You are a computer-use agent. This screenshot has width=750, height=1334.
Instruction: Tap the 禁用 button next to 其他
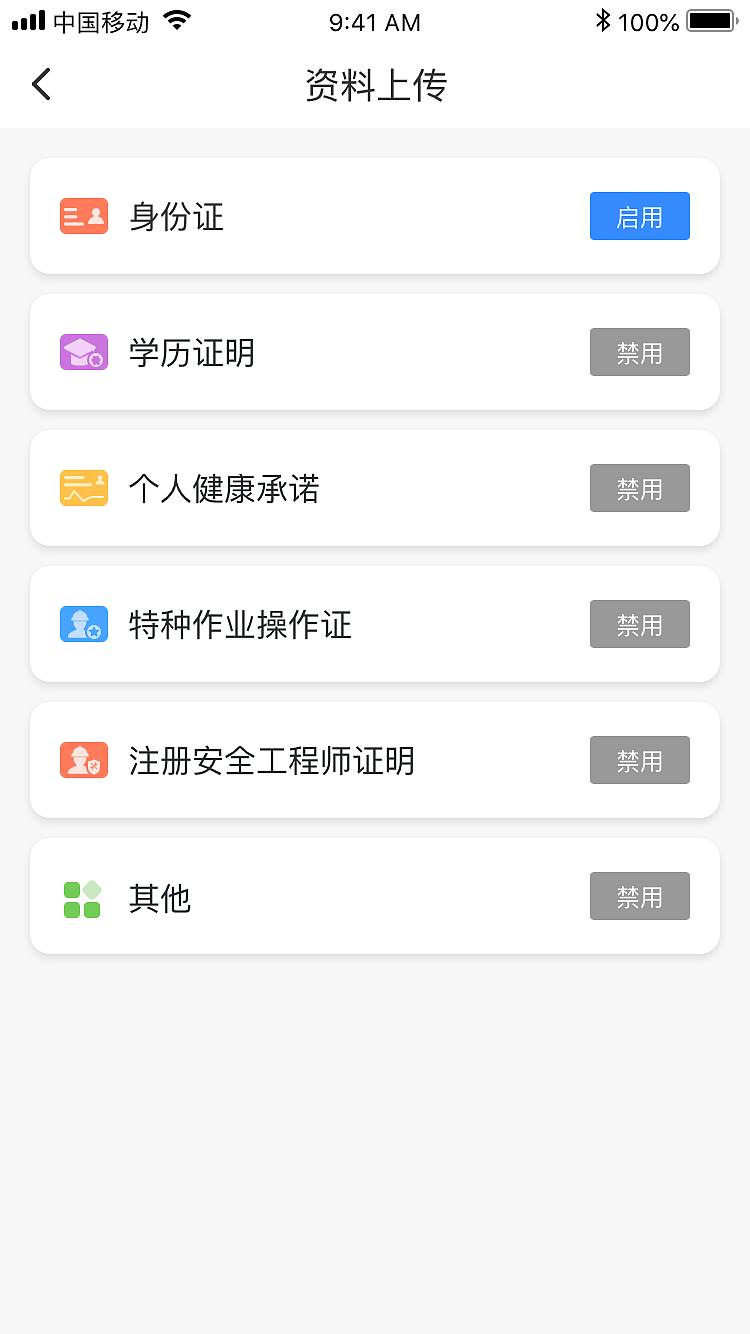(x=639, y=896)
